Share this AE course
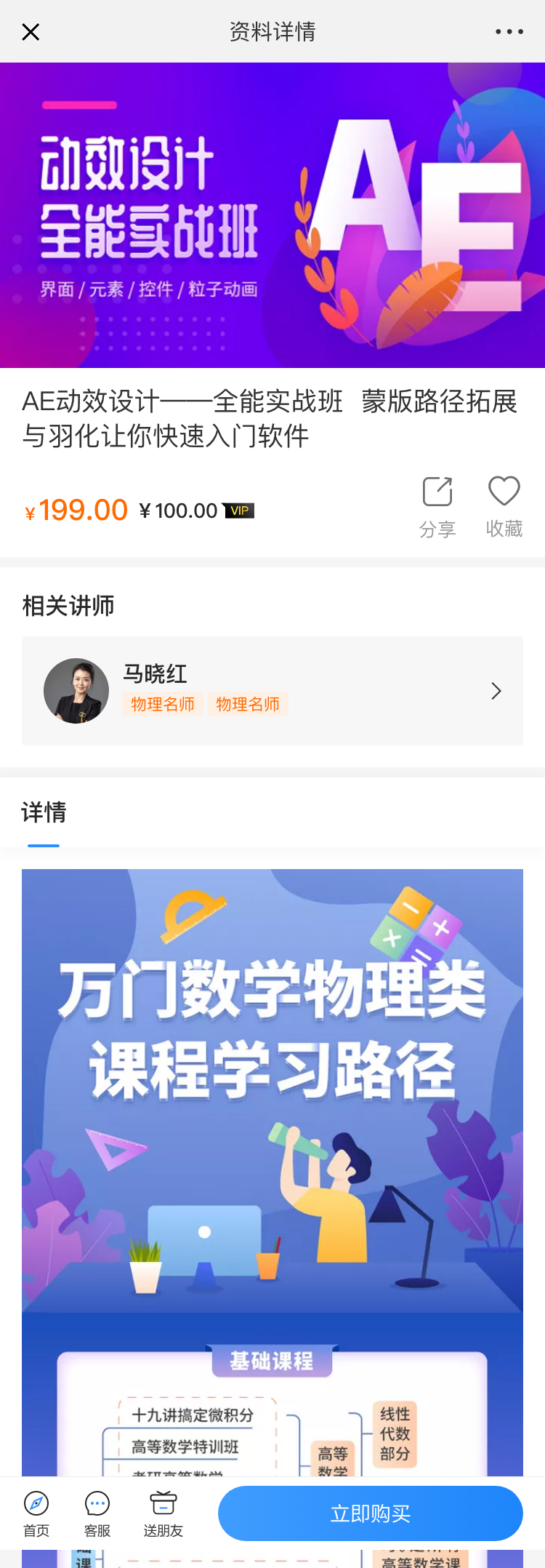Viewport: 545px width, 1568px height. coord(437,506)
